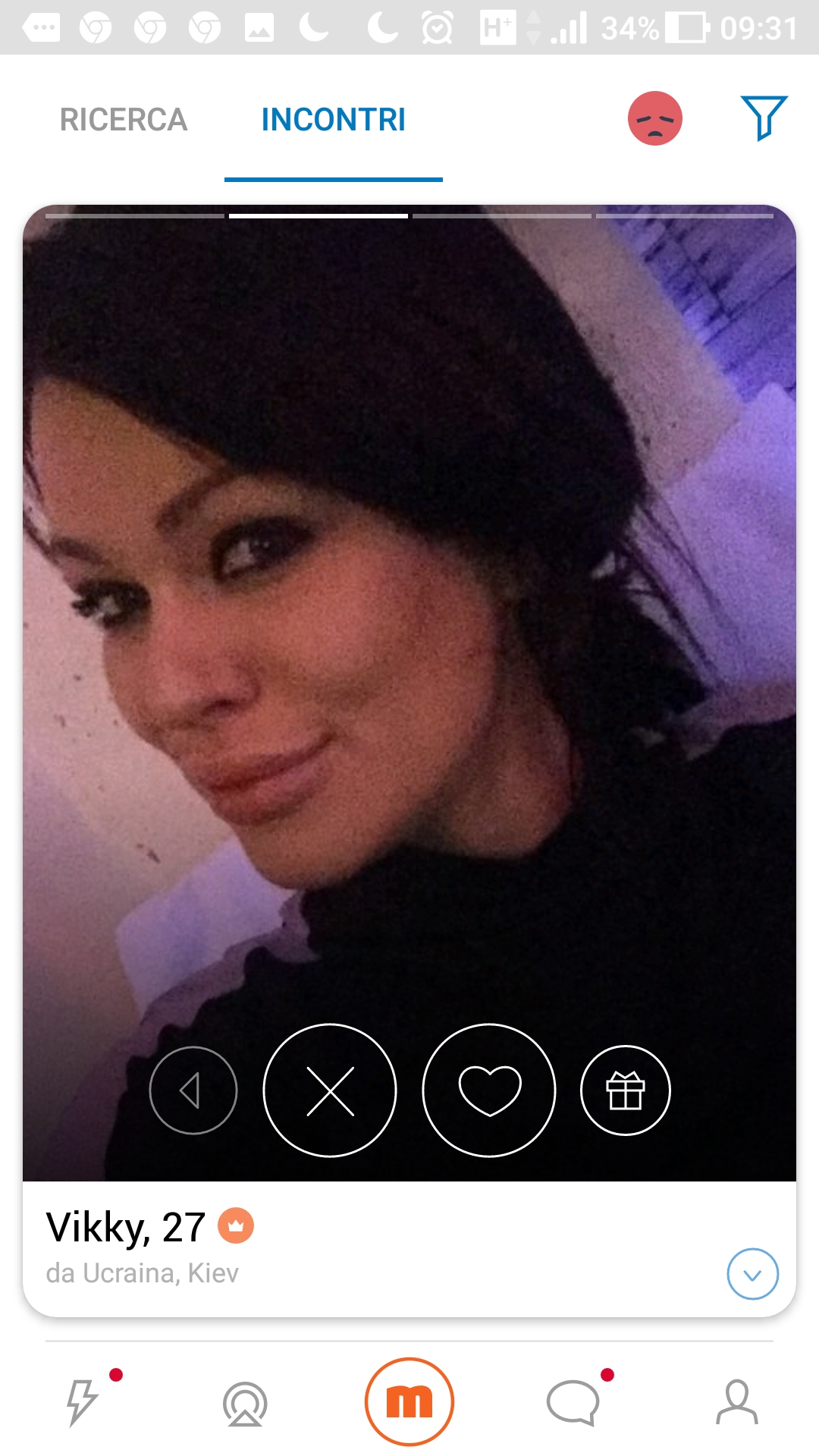
Task: Send a gift using the gift icon
Action: [x=625, y=1090]
